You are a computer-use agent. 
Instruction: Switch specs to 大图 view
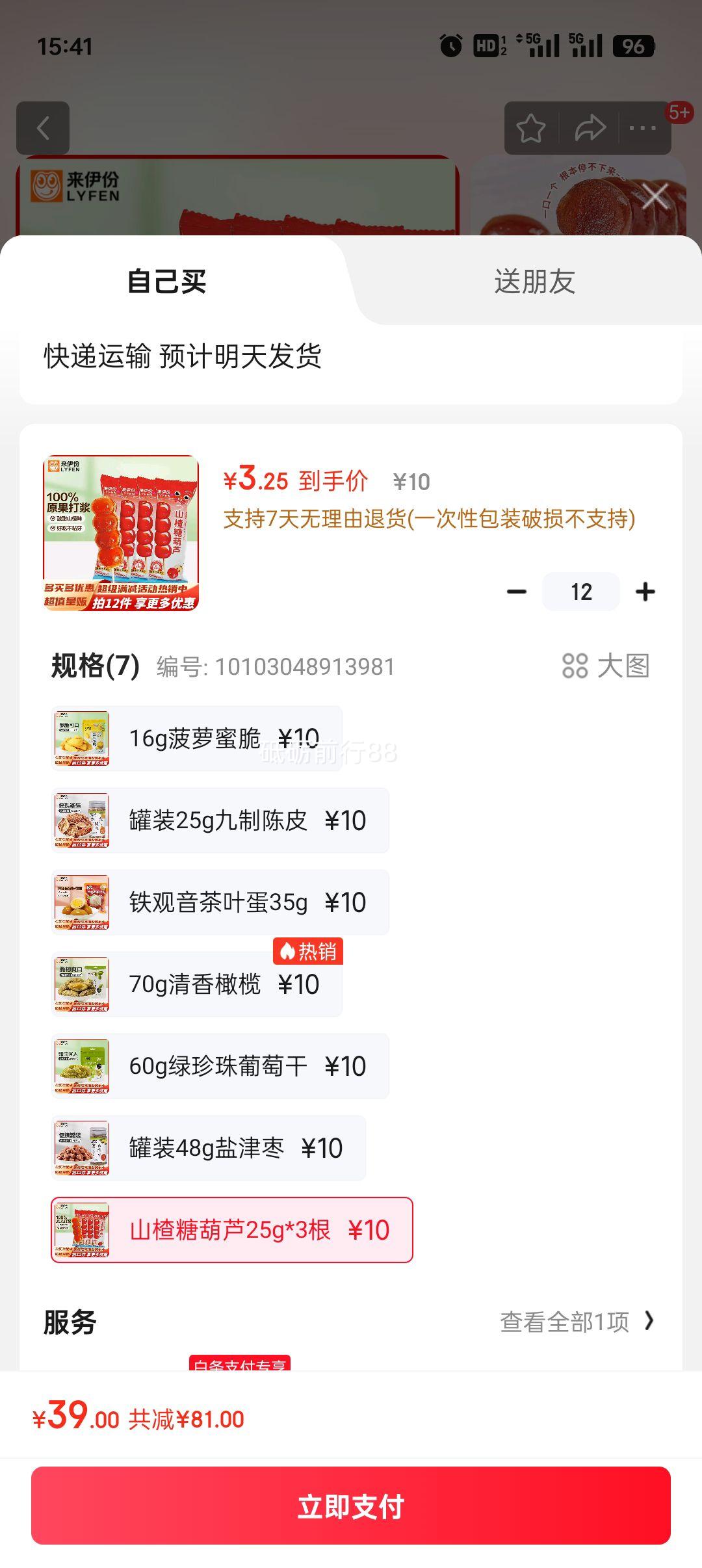tap(606, 666)
